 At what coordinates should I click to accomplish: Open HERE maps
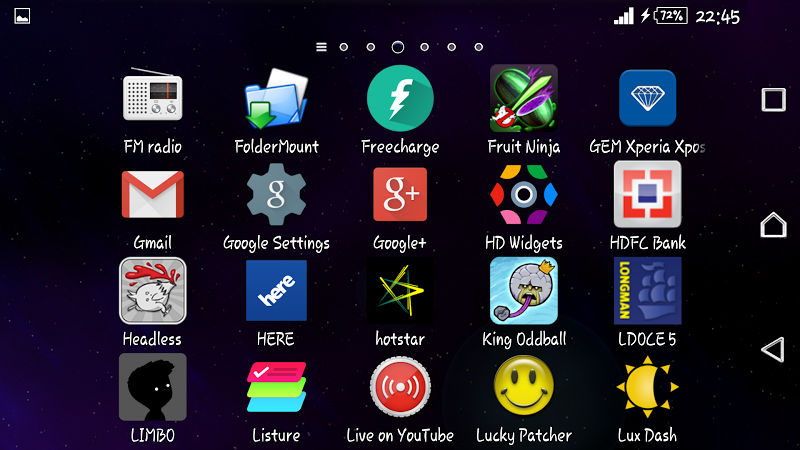(x=276, y=291)
